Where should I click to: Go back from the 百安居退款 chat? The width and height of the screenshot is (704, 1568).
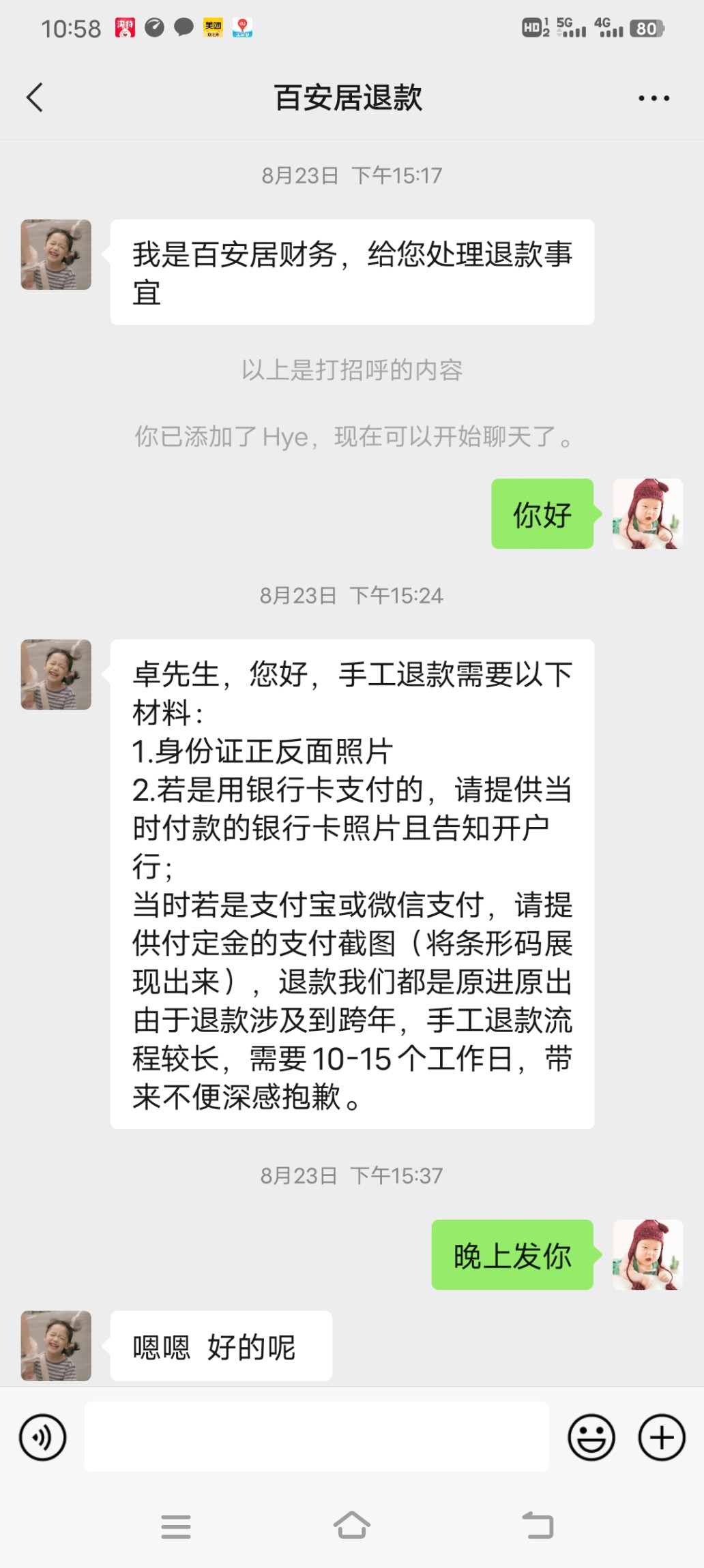pos(35,97)
